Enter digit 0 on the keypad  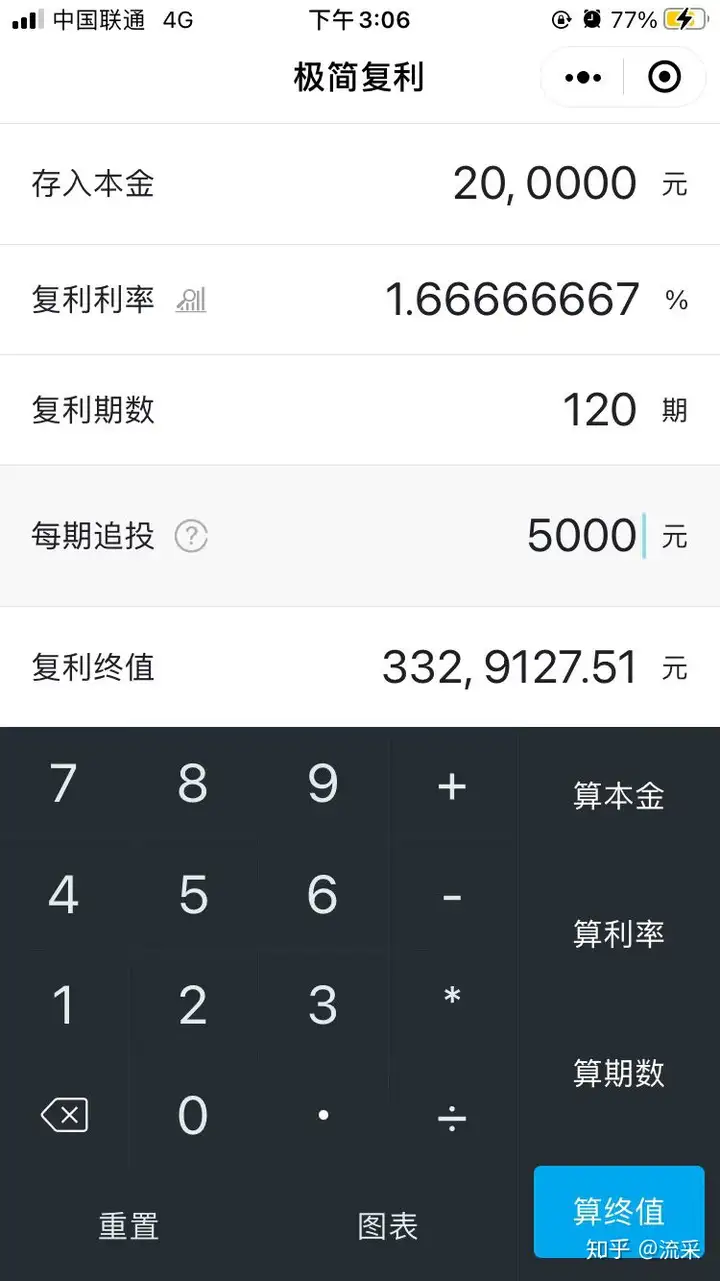pos(193,1115)
